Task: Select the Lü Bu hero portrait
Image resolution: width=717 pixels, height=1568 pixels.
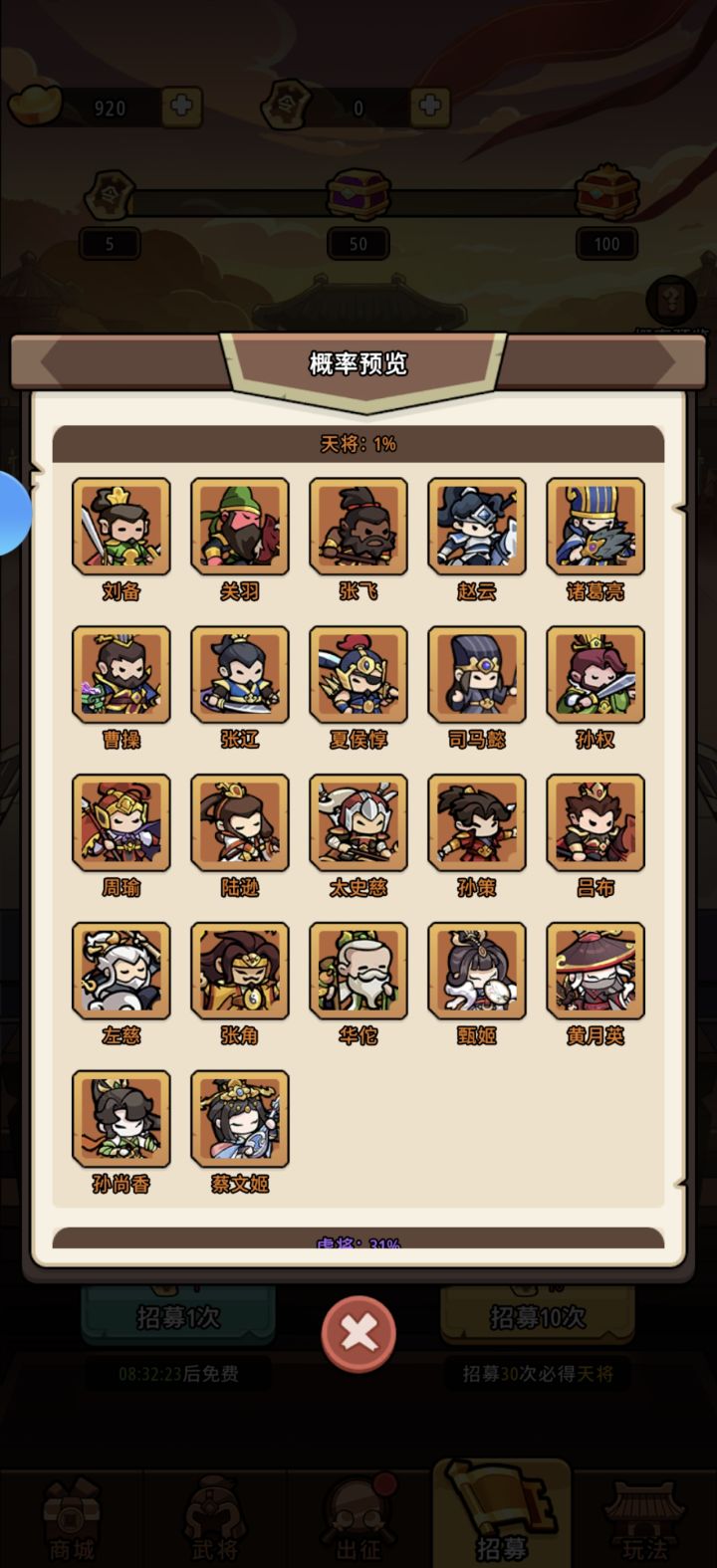Action: pyautogui.click(x=595, y=823)
